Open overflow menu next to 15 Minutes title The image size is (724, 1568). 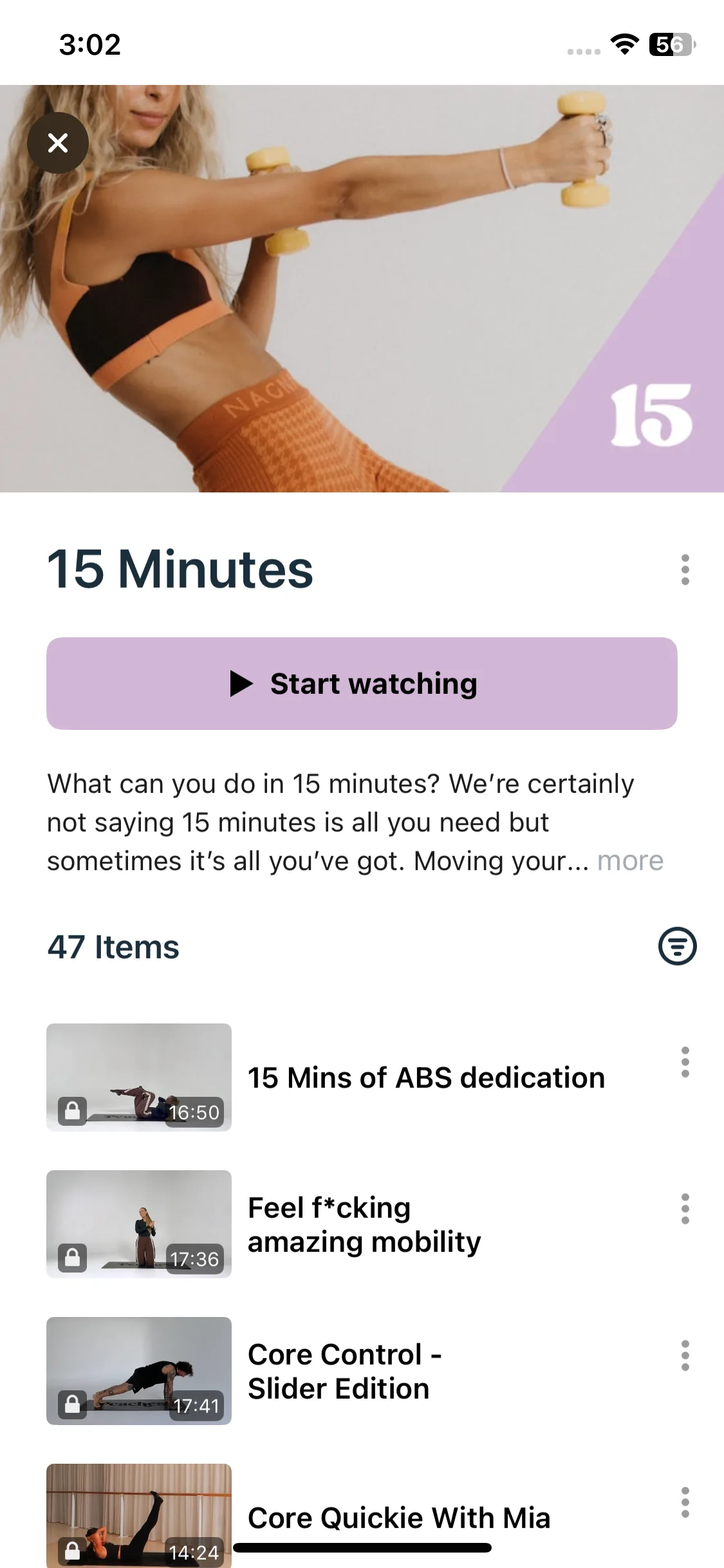point(685,570)
